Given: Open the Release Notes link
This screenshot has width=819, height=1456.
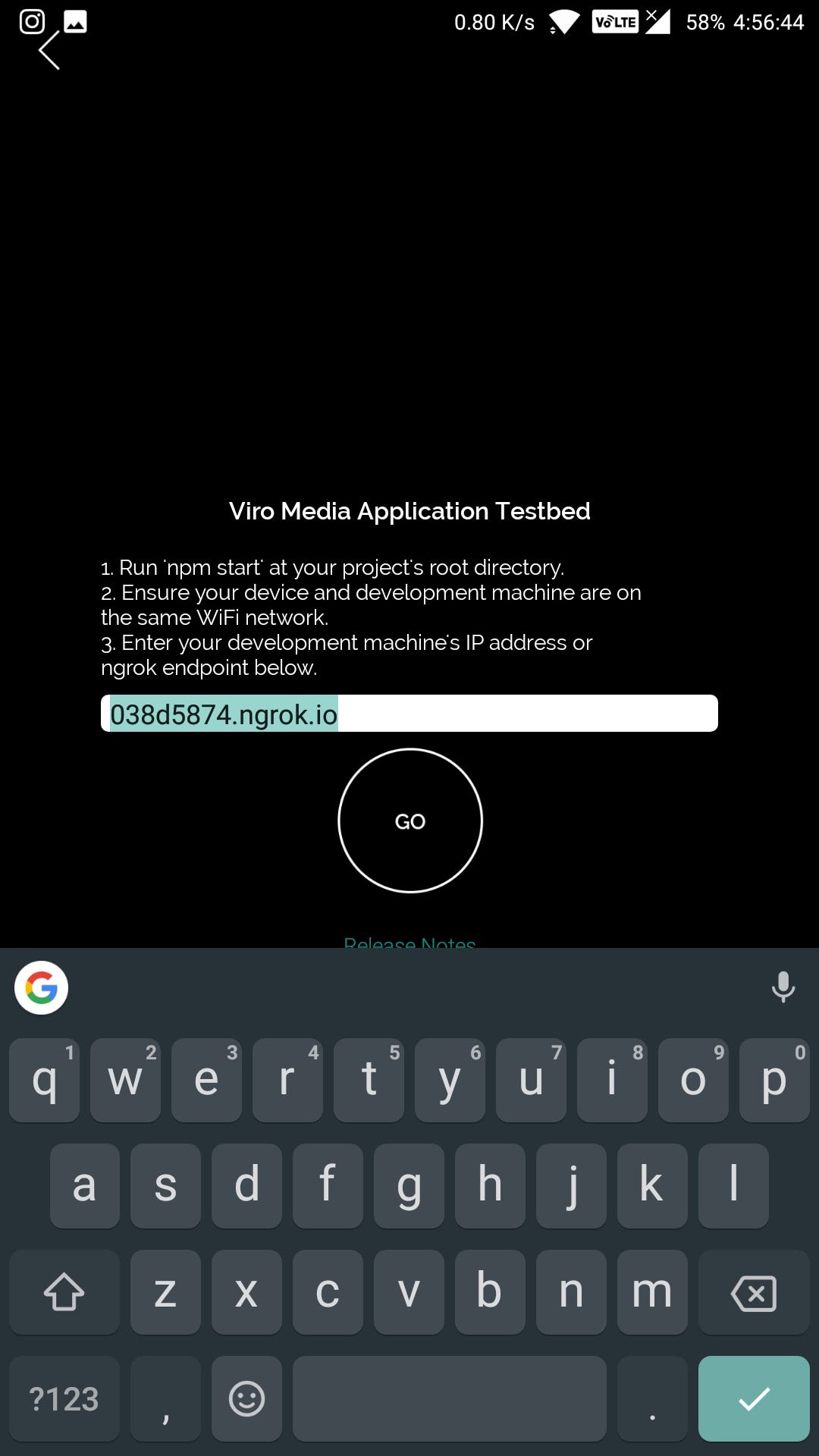Looking at the screenshot, I should tap(409, 943).
